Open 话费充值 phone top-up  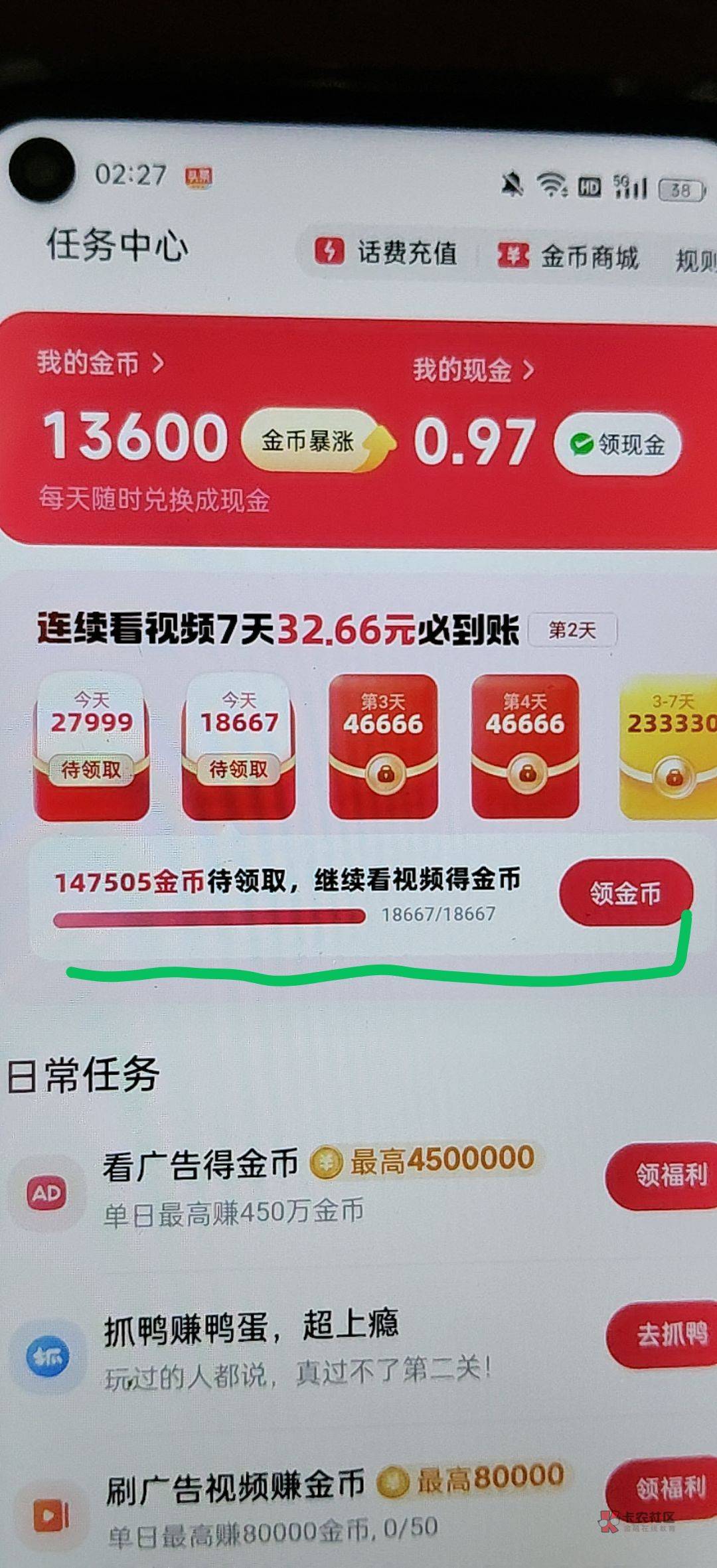click(x=386, y=252)
